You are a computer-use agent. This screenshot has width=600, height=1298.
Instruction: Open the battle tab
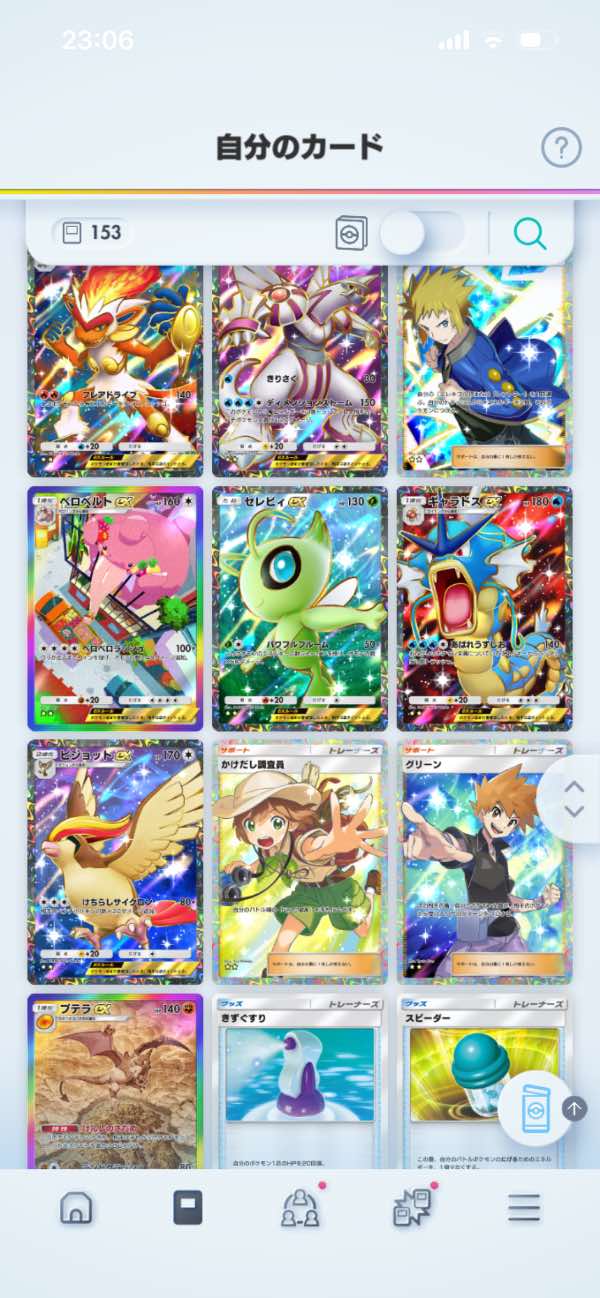[411, 1208]
